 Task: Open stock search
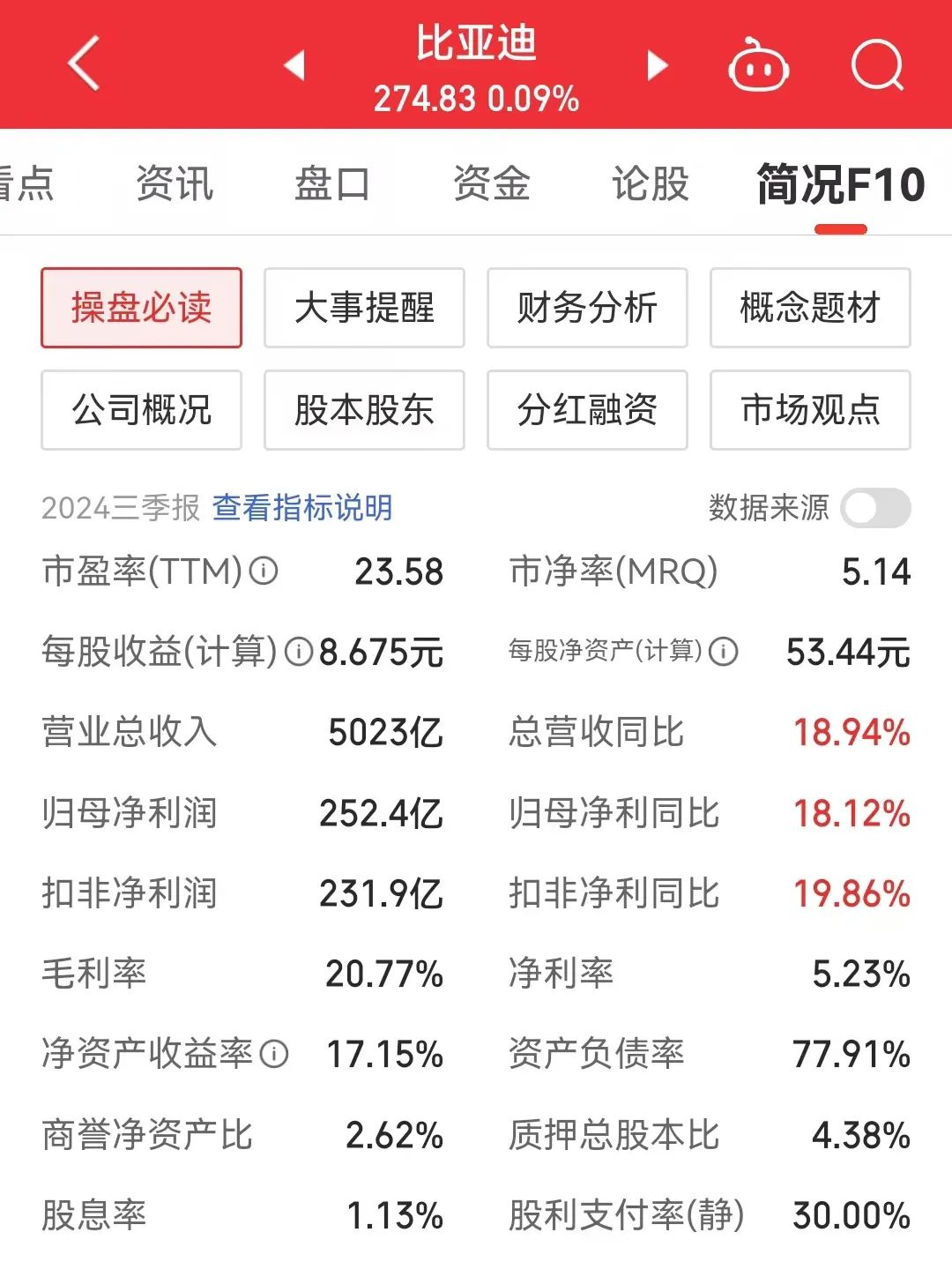877,65
